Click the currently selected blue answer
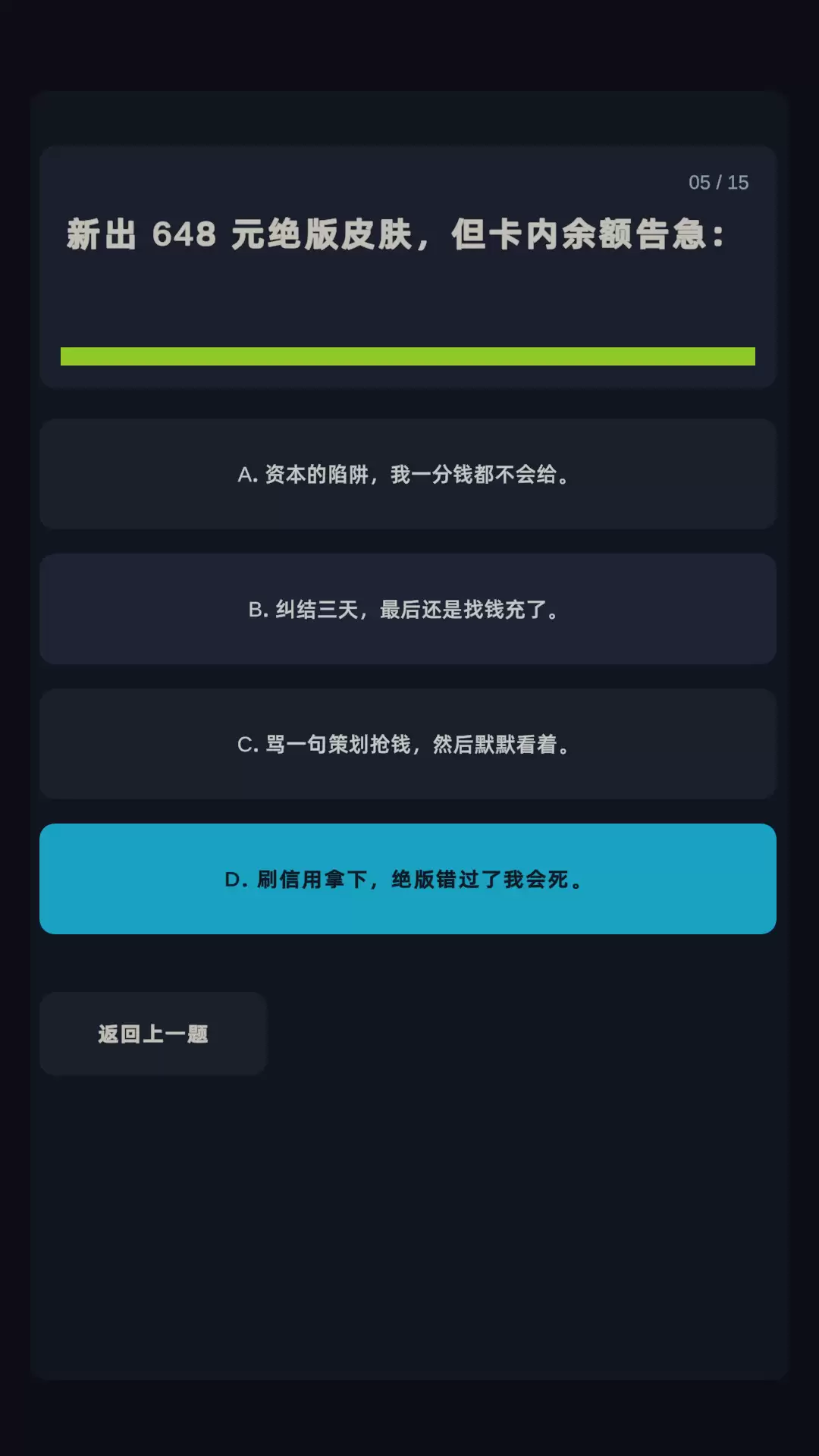 point(408,880)
